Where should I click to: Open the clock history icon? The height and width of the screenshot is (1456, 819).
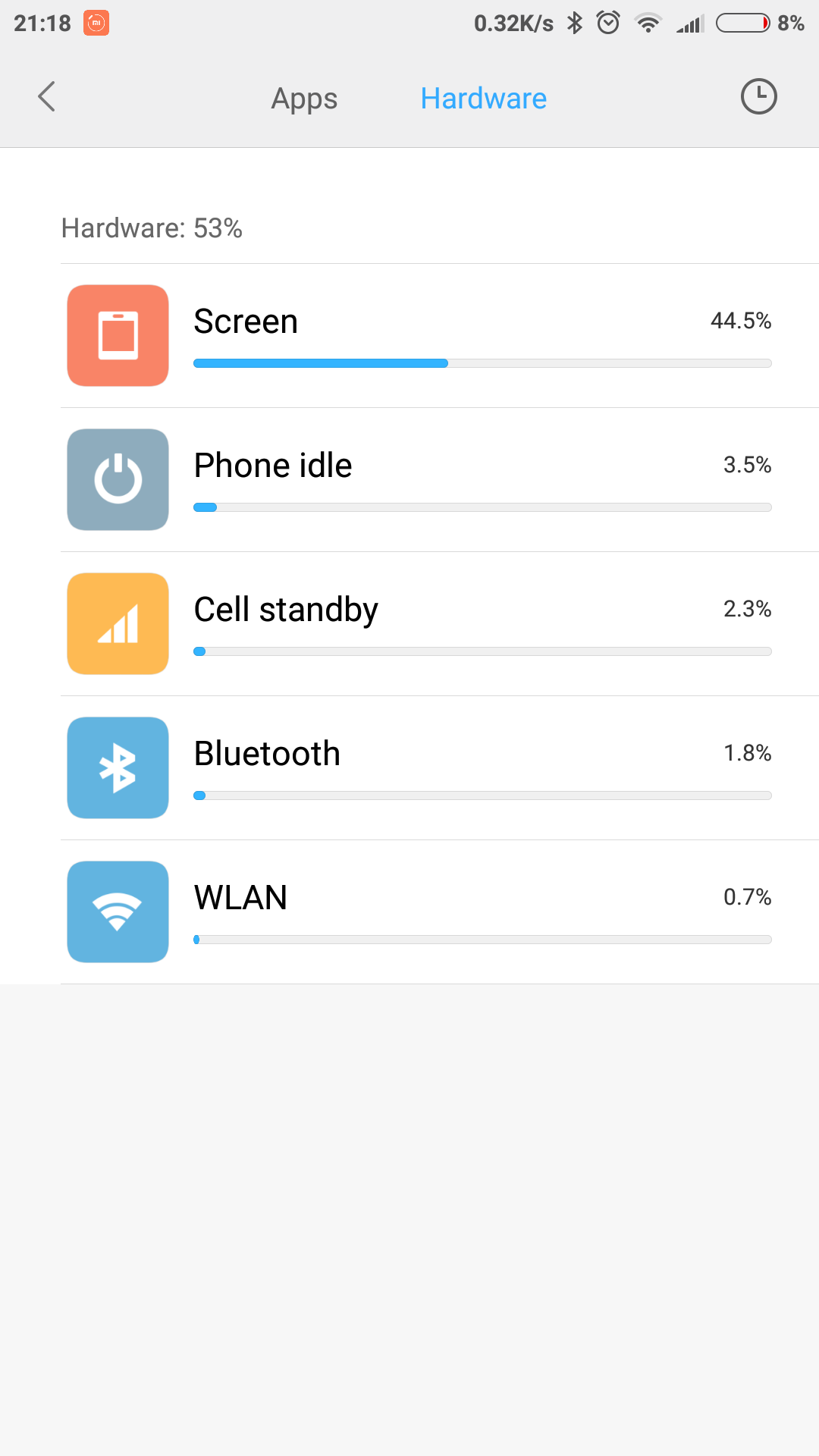pos(758,97)
